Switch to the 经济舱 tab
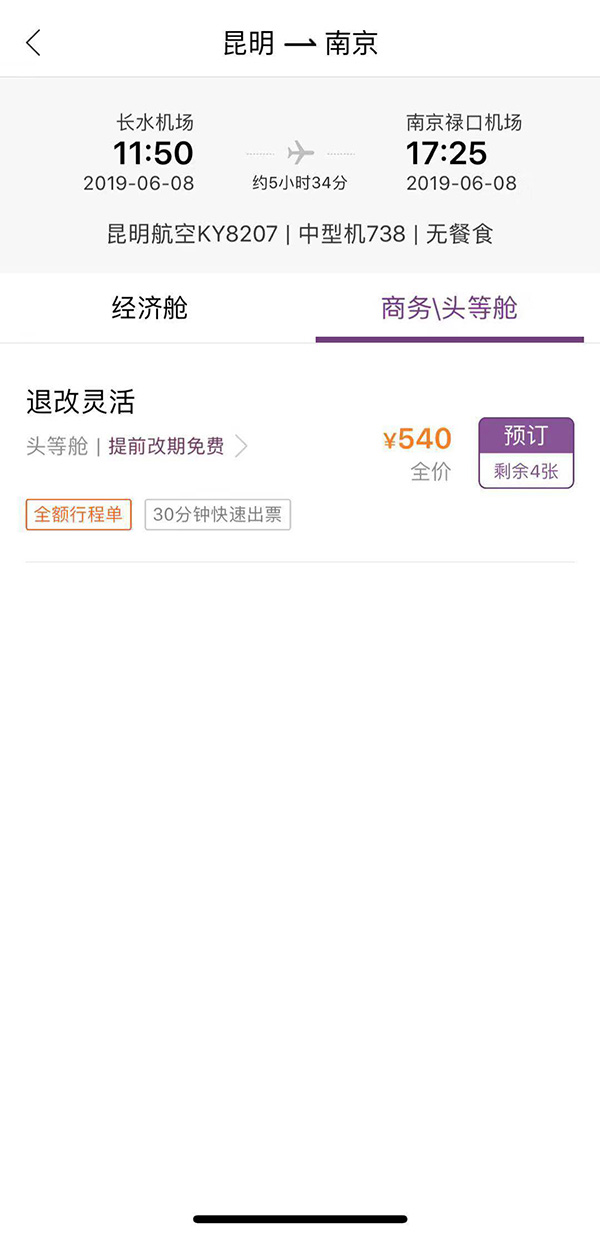 (150, 308)
